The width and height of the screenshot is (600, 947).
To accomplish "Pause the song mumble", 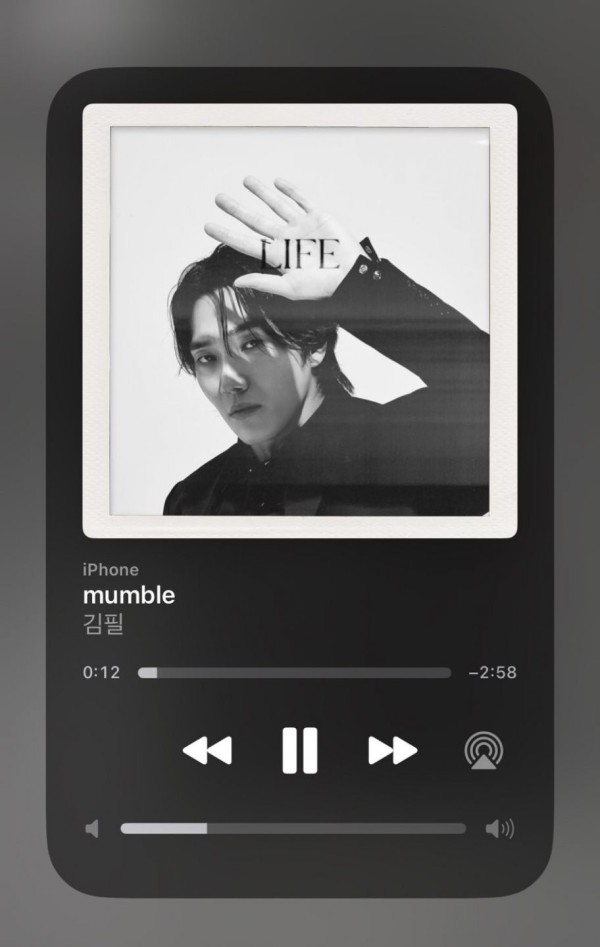I will click(x=299, y=750).
